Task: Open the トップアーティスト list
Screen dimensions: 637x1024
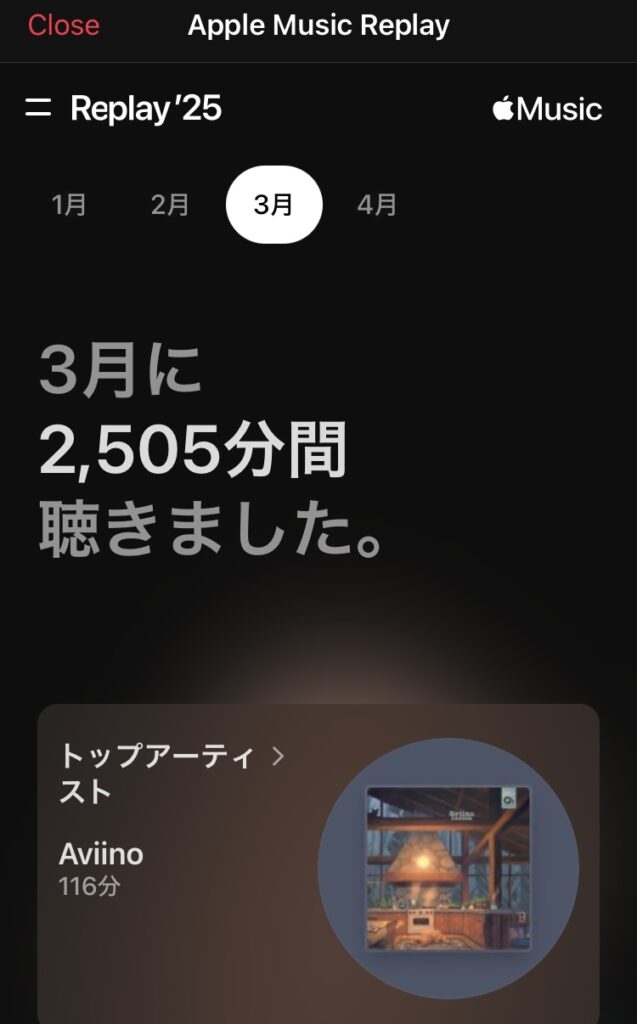Action: 170,773
